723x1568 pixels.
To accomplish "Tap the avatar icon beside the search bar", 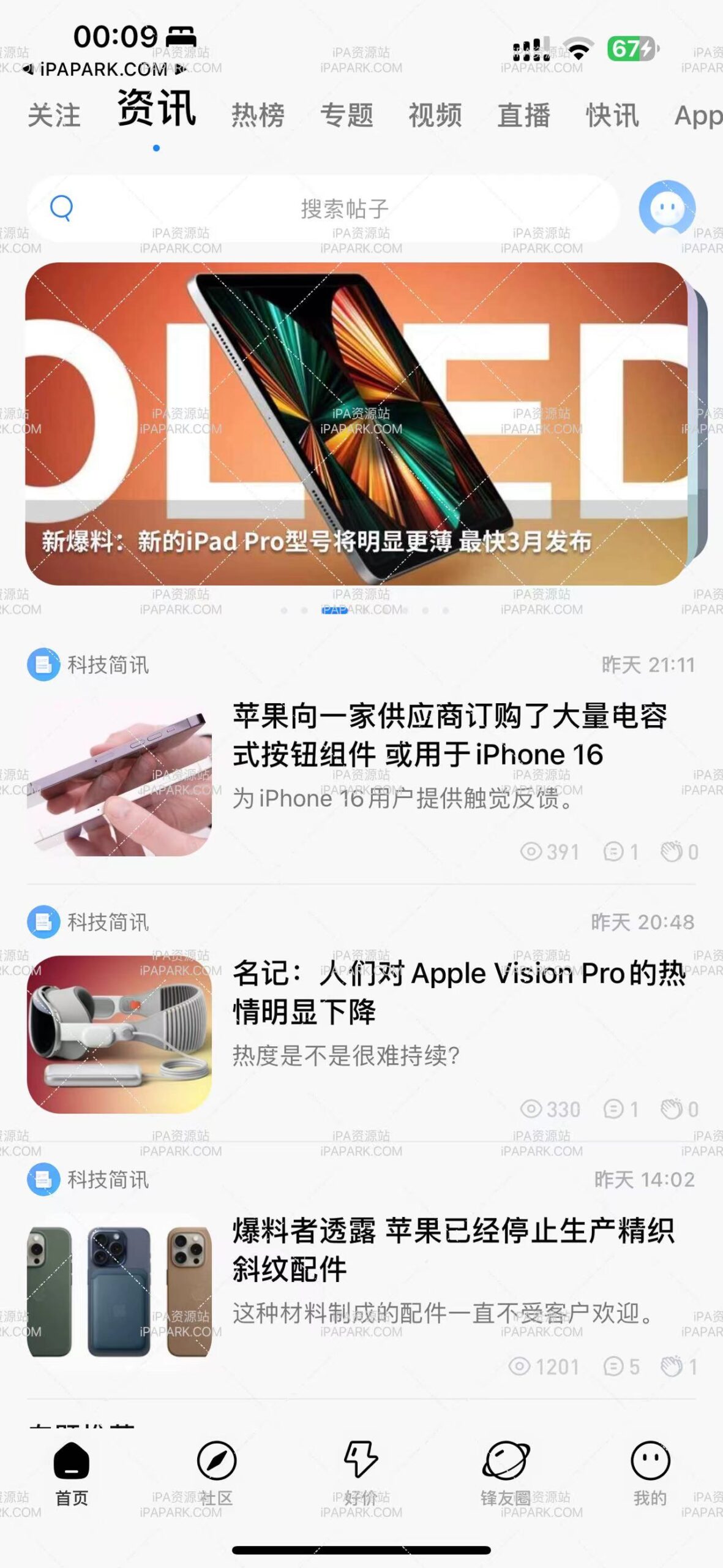I will pyautogui.click(x=669, y=208).
